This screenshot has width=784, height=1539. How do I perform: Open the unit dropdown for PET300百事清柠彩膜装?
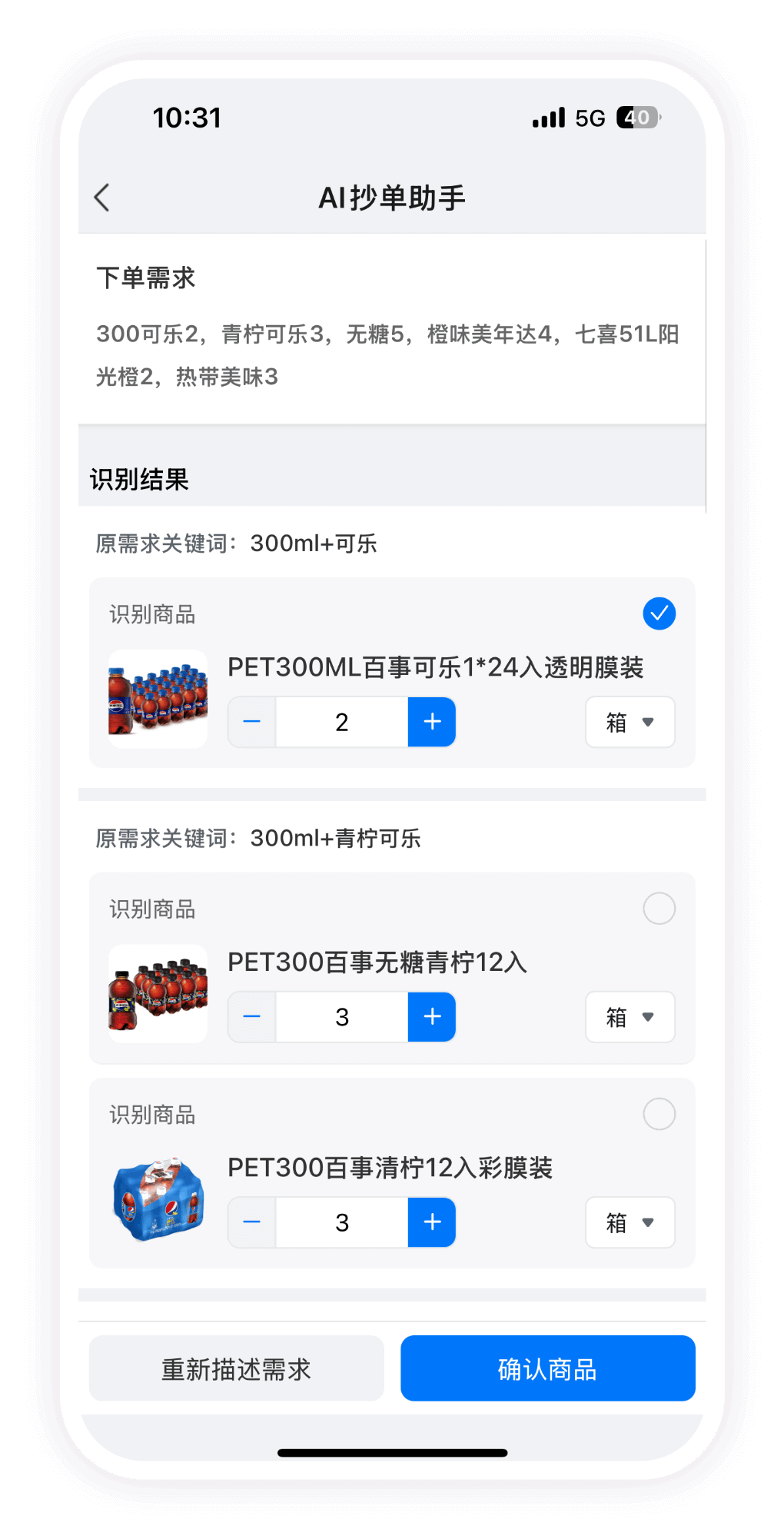coord(630,1222)
